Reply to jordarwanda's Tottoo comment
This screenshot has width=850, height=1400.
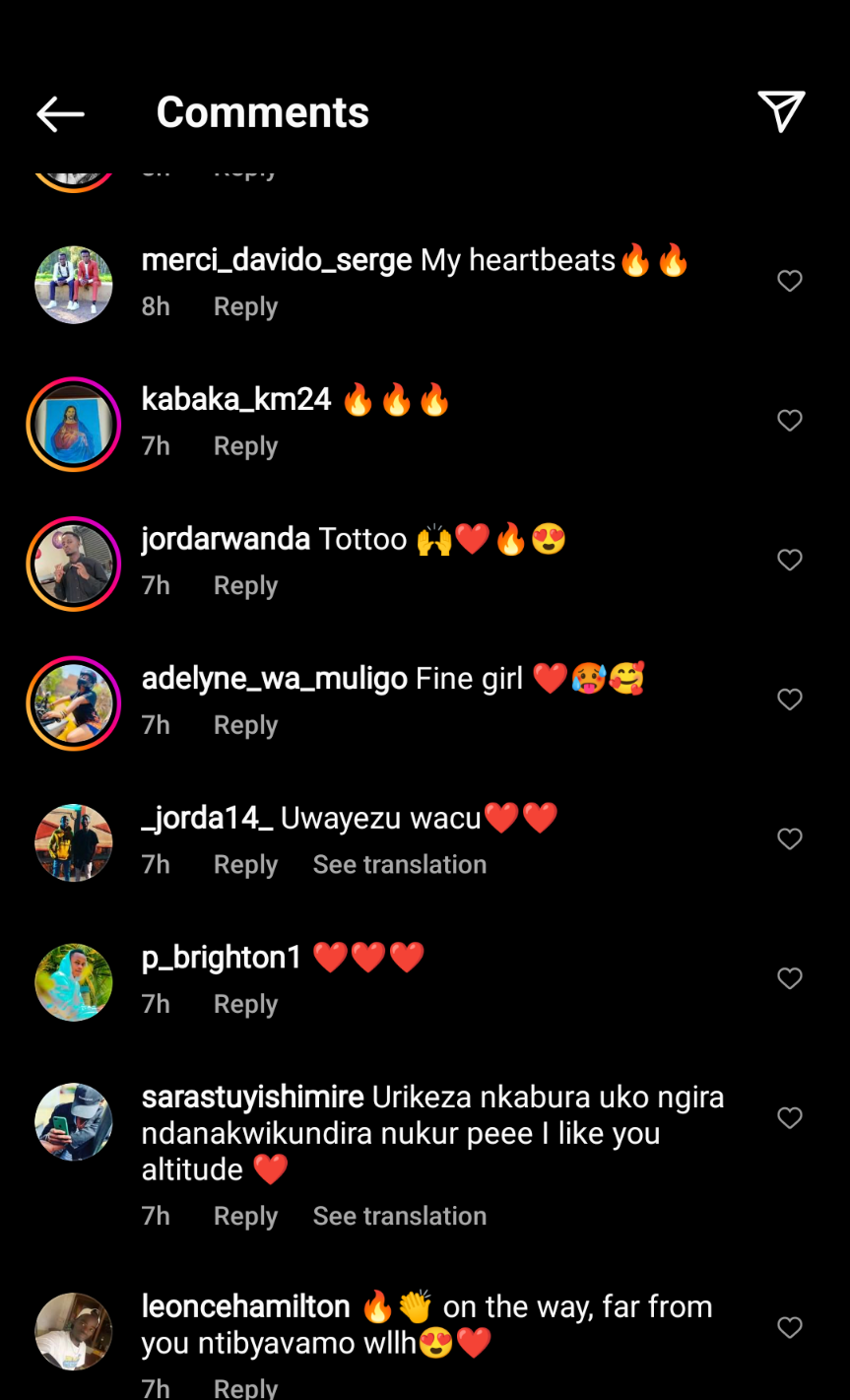pos(245,585)
